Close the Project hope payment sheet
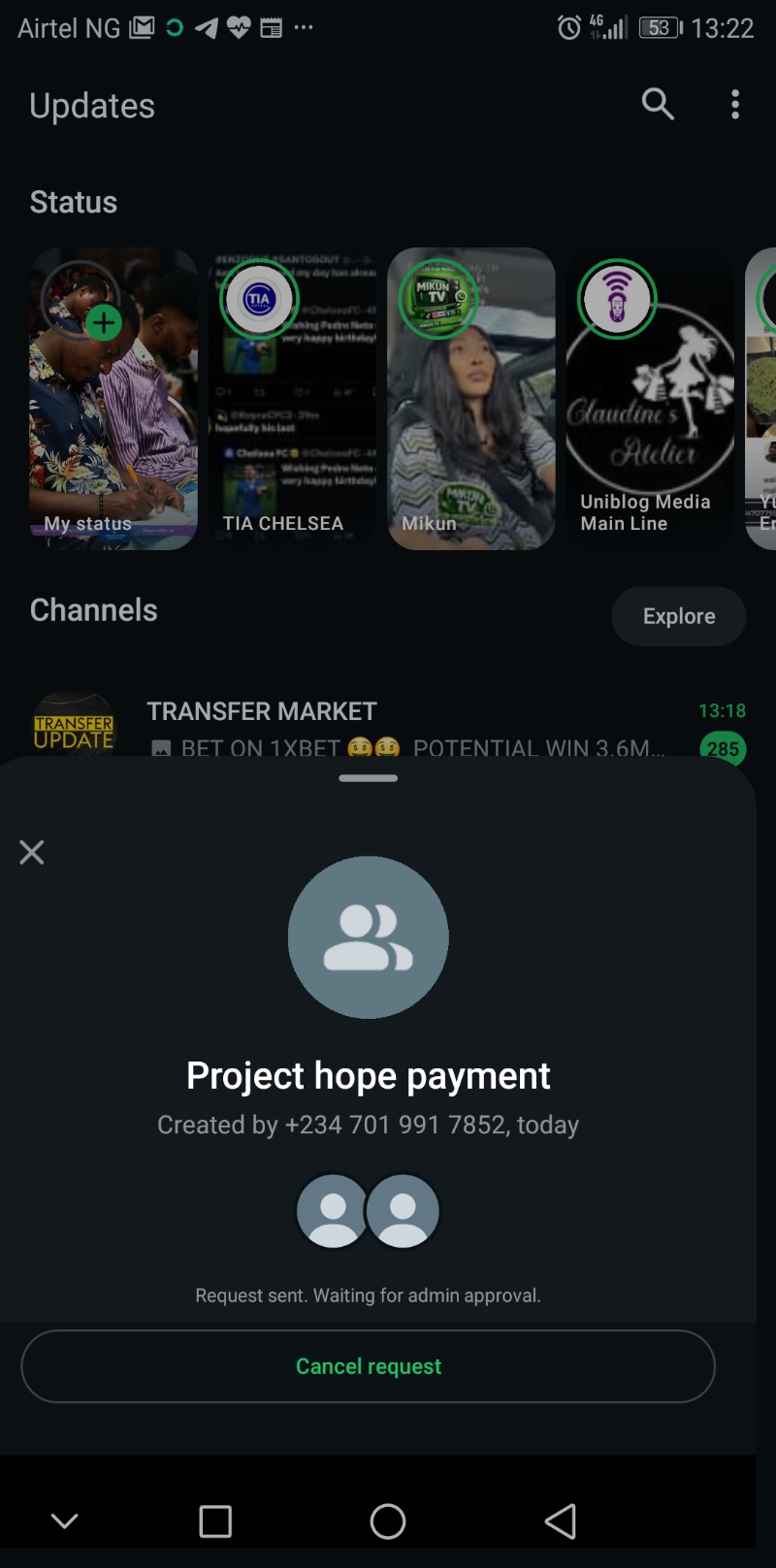 [32, 853]
